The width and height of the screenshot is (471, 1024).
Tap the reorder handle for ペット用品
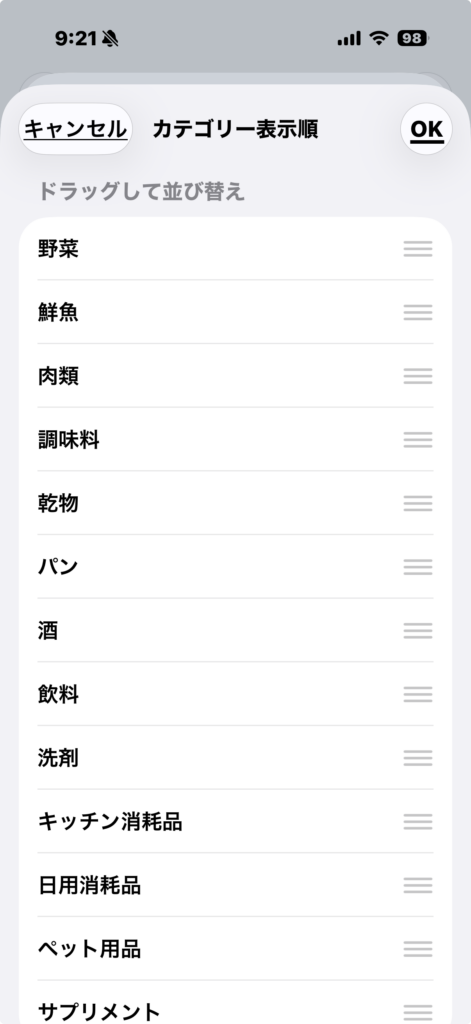click(x=418, y=949)
